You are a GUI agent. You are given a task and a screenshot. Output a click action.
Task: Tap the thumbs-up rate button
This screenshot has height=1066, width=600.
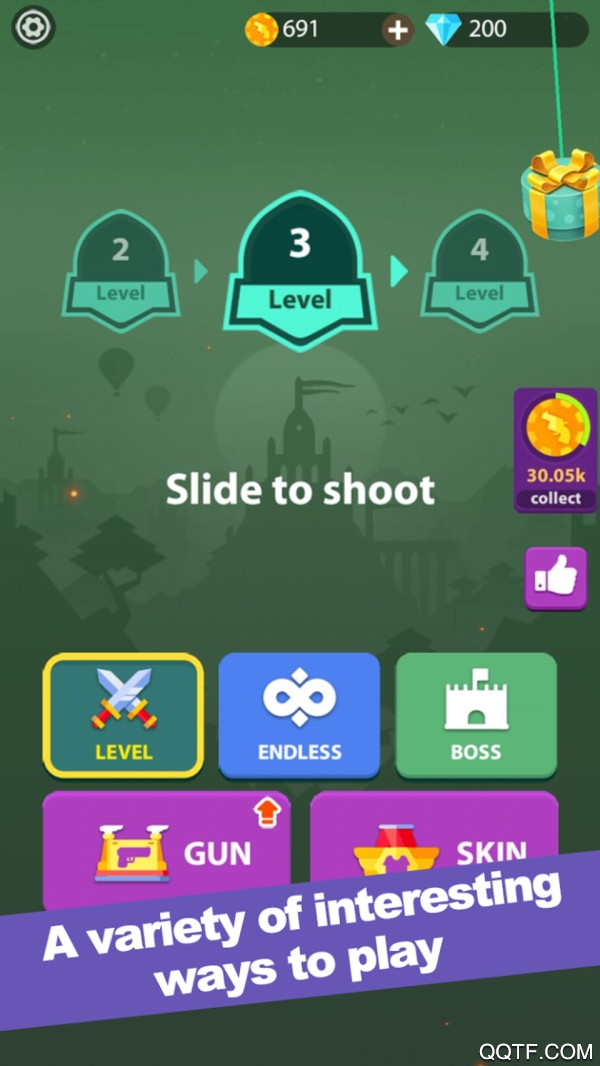click(555, 578)
